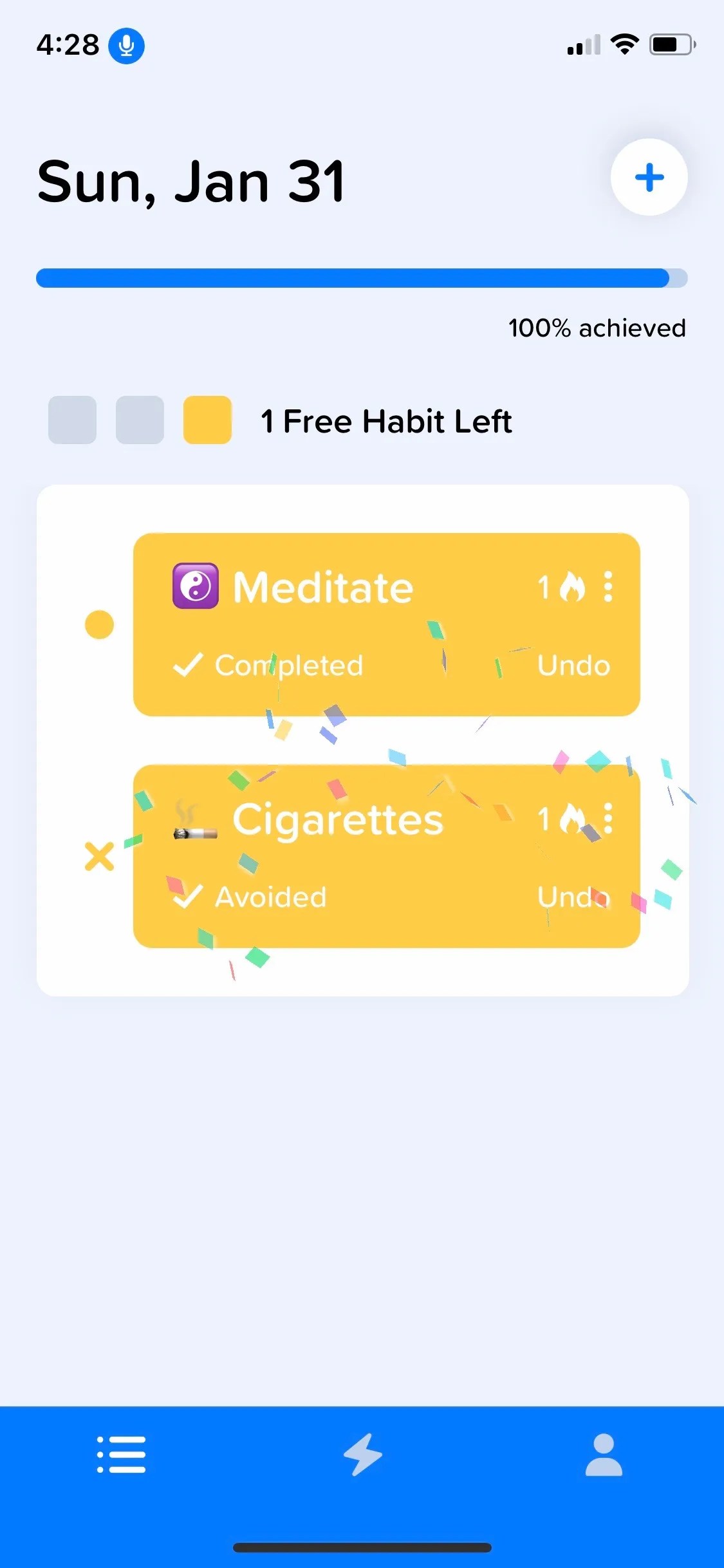Add a new habit with the plus button
724x1568 pixels.
click(x=649, y=178)
